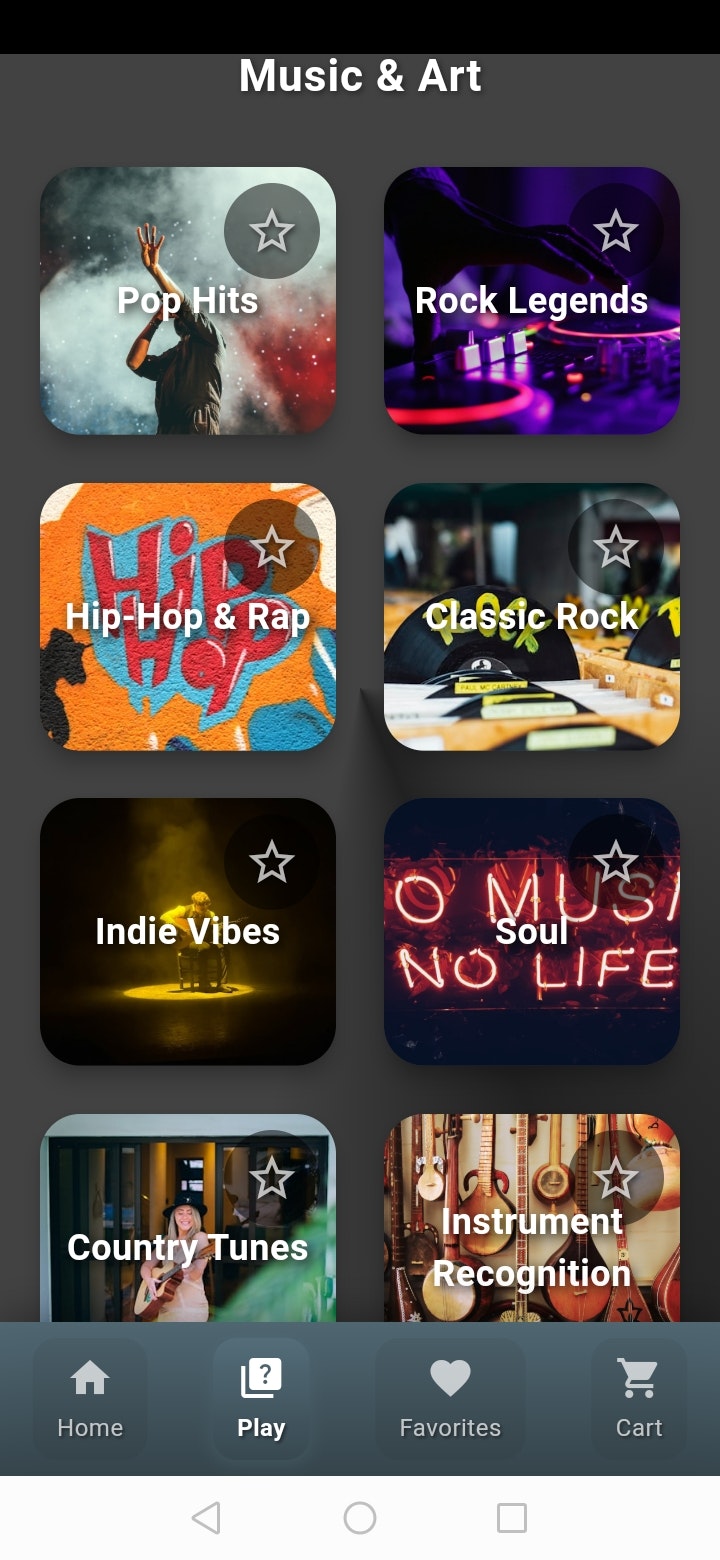Tap the star on Hip-Hop & Rap
720x1560 pixels.
coord(271,547)
